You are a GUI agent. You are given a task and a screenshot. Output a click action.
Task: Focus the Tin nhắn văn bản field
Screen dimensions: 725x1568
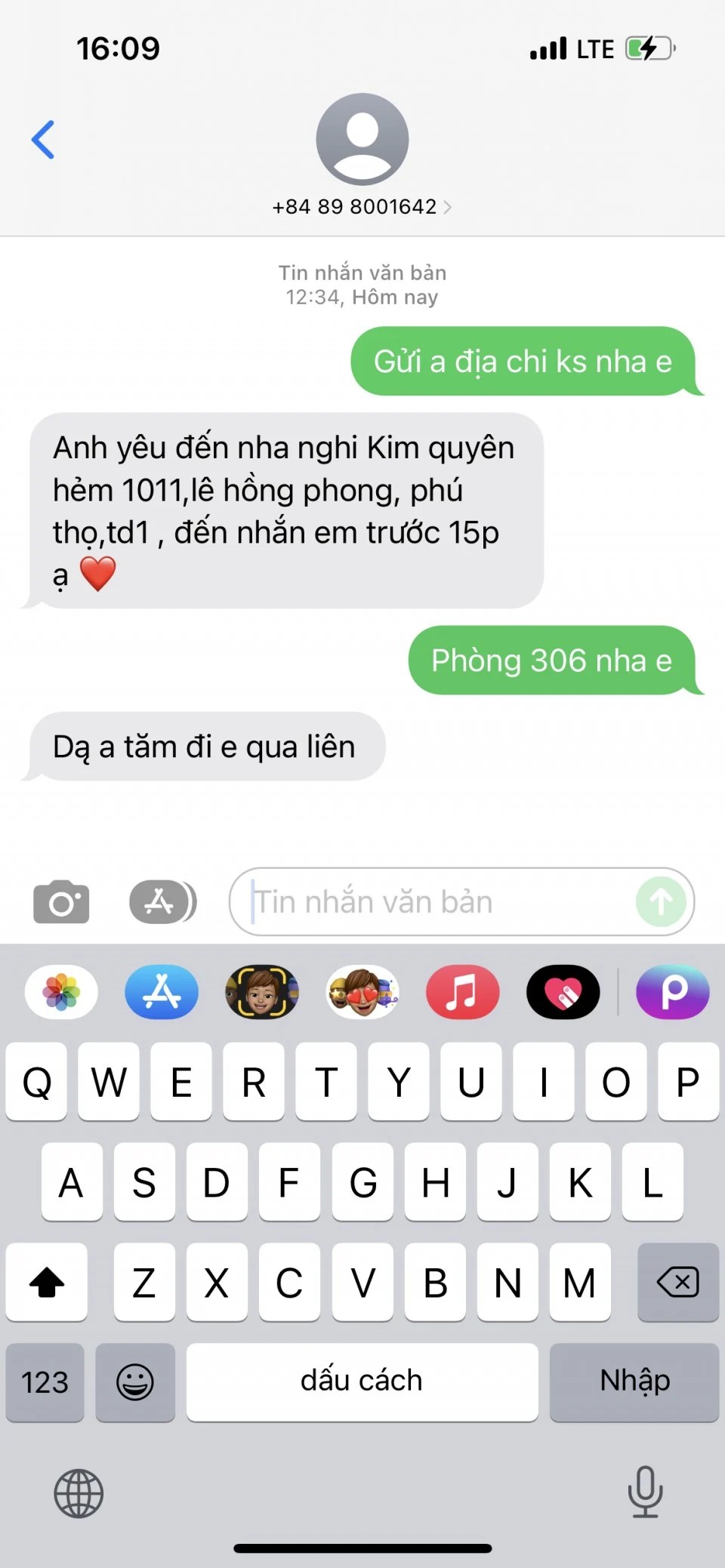pos(438,901)
